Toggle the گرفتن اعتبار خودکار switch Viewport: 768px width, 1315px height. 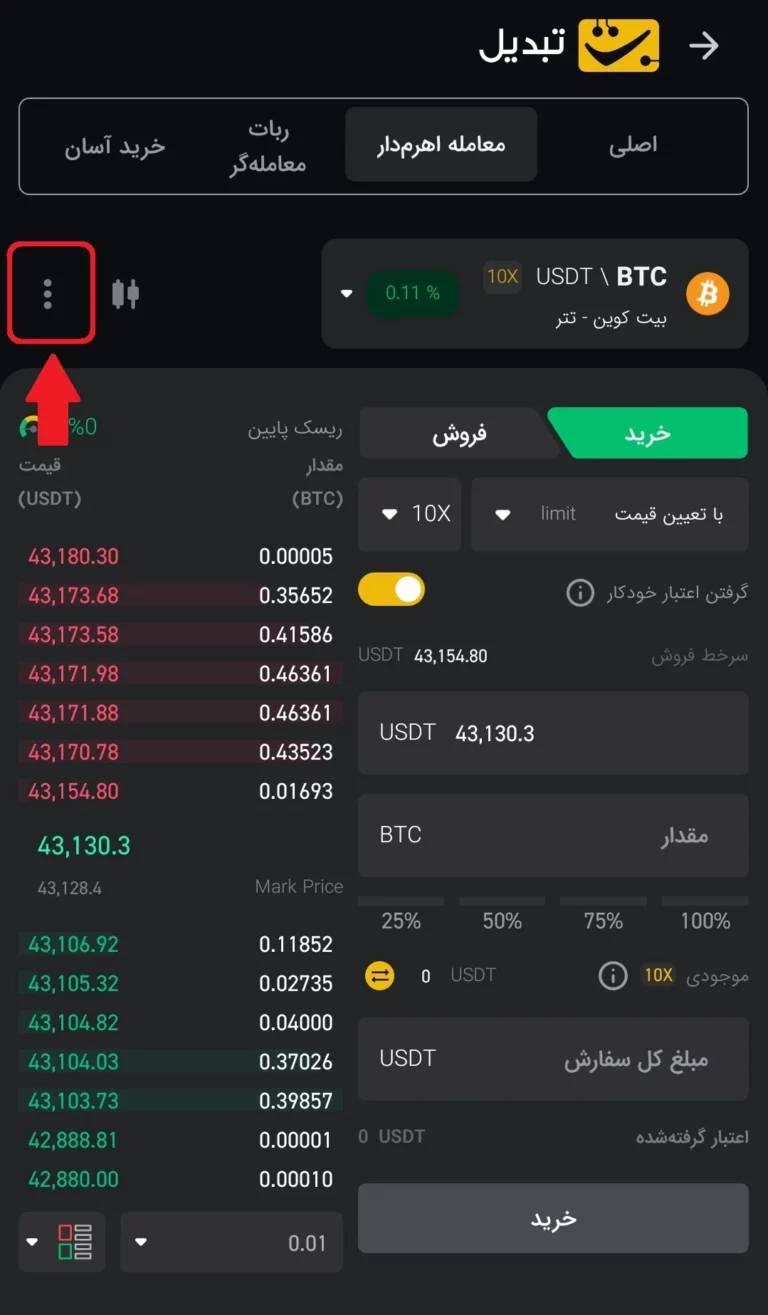point(392,590)
